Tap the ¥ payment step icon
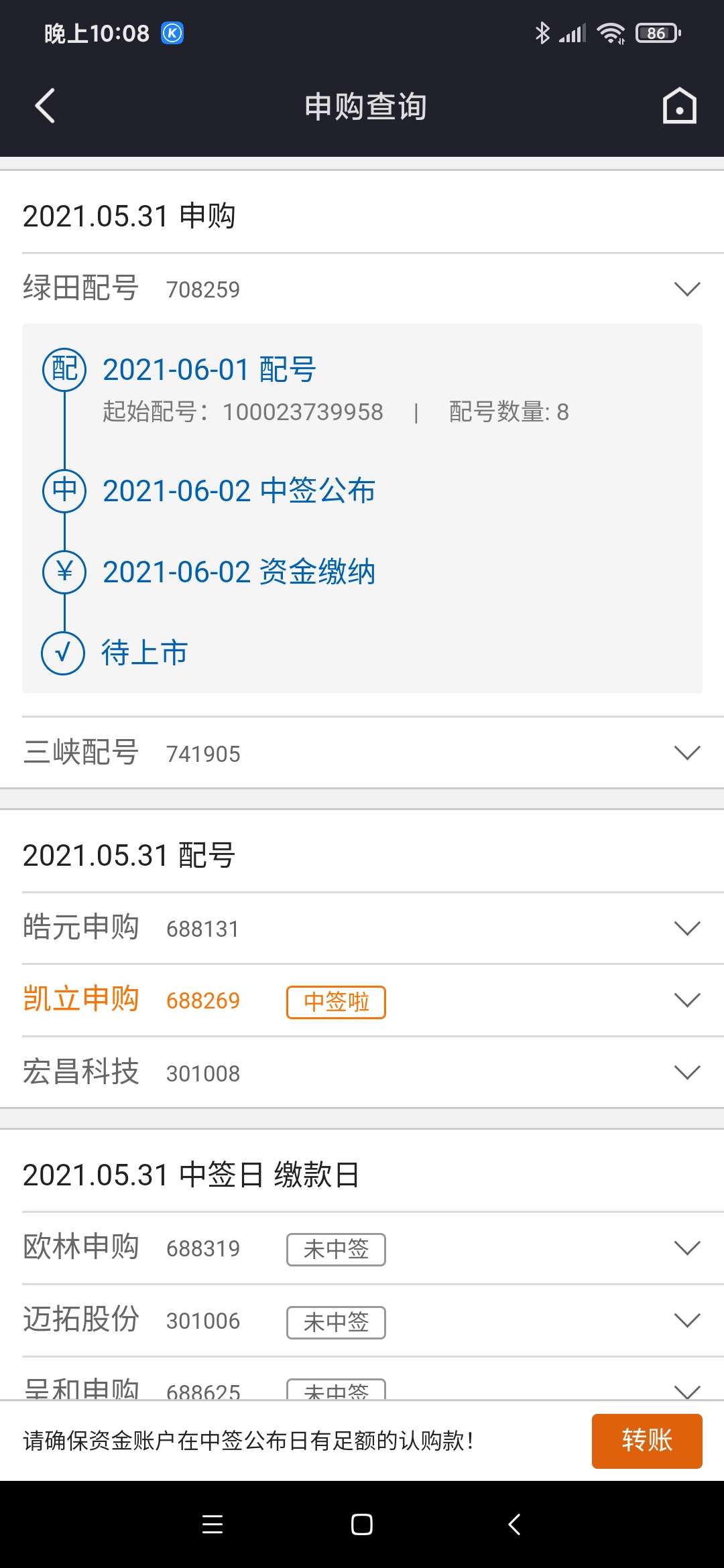This screenshot has width=724, height=1568. [62, 571]
